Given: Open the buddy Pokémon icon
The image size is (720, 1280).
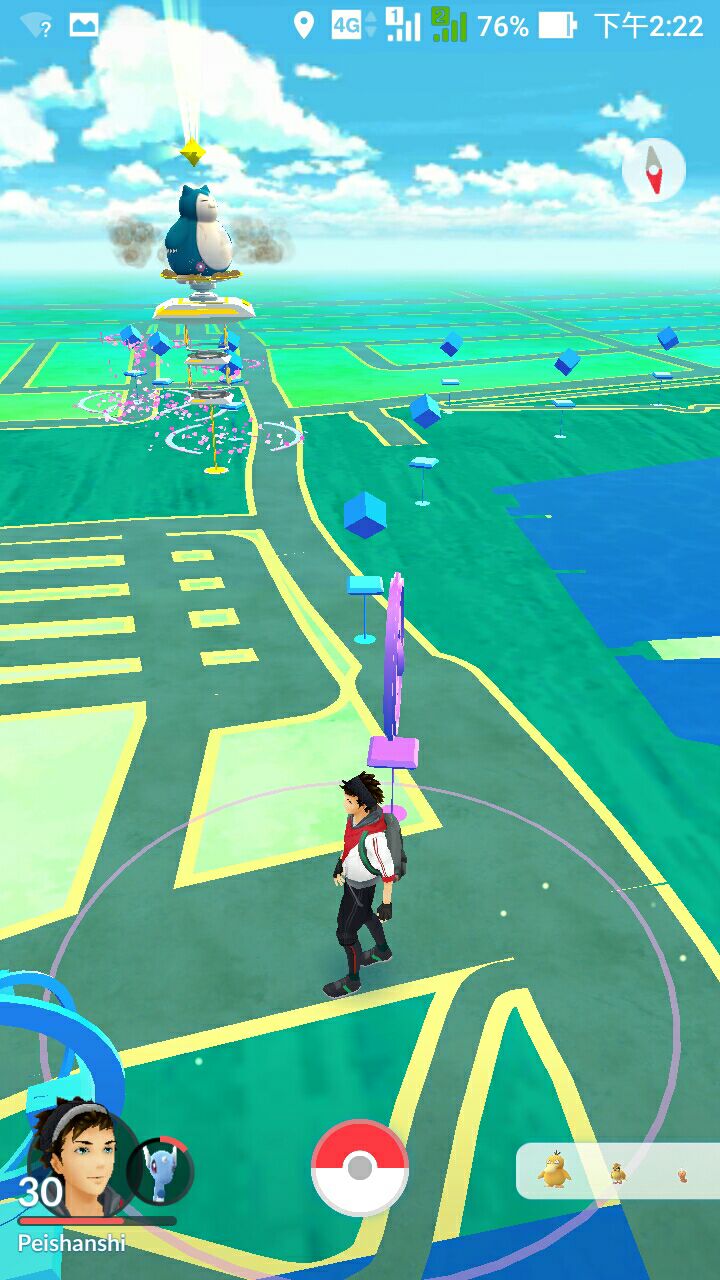Looking at the screenshot, I should click(161, 1170).
